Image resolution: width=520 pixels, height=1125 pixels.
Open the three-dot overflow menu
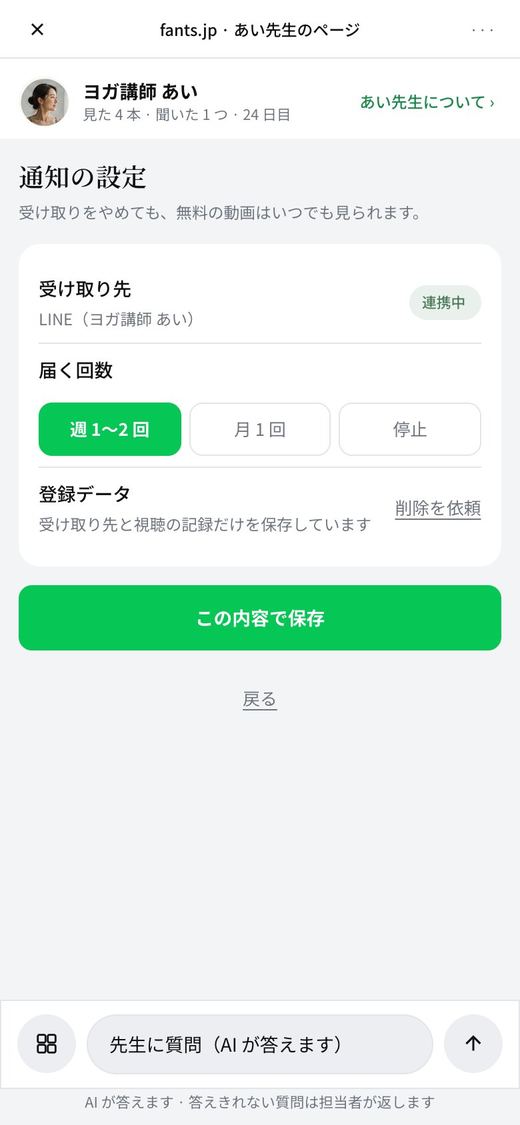click(483, 30)
